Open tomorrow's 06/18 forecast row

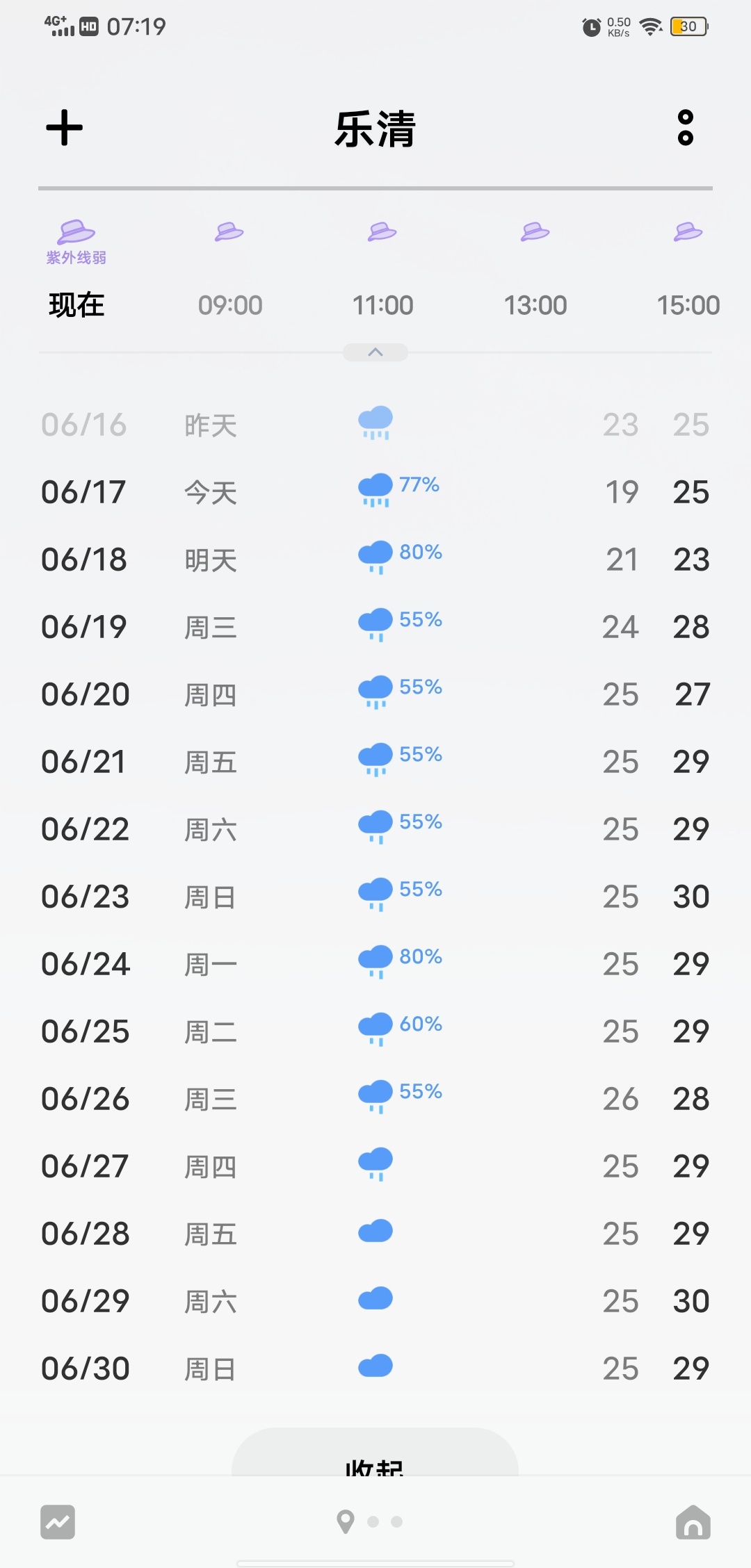(375, 560)
